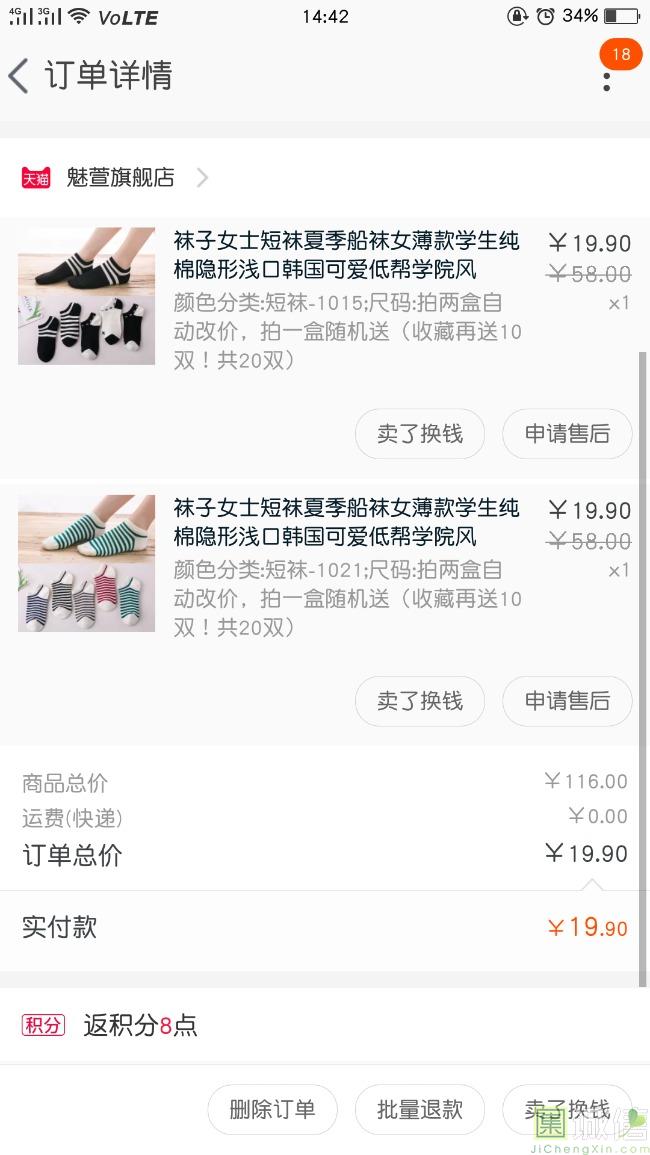650x1155 pixels.
Task: Select 批量退款 at the bottom
Action: click(420, 1109)
